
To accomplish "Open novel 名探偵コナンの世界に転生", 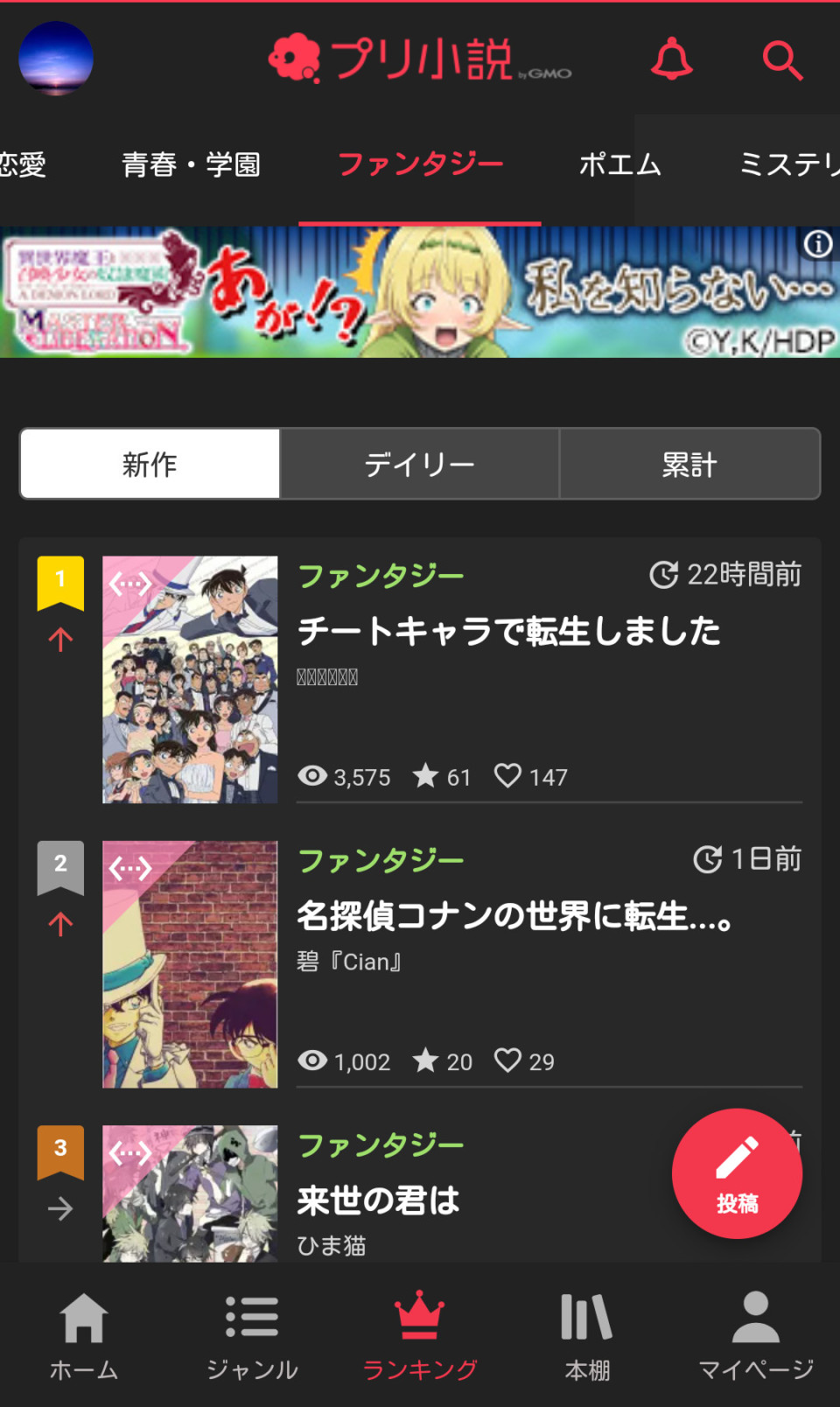I will coord(514,916).
